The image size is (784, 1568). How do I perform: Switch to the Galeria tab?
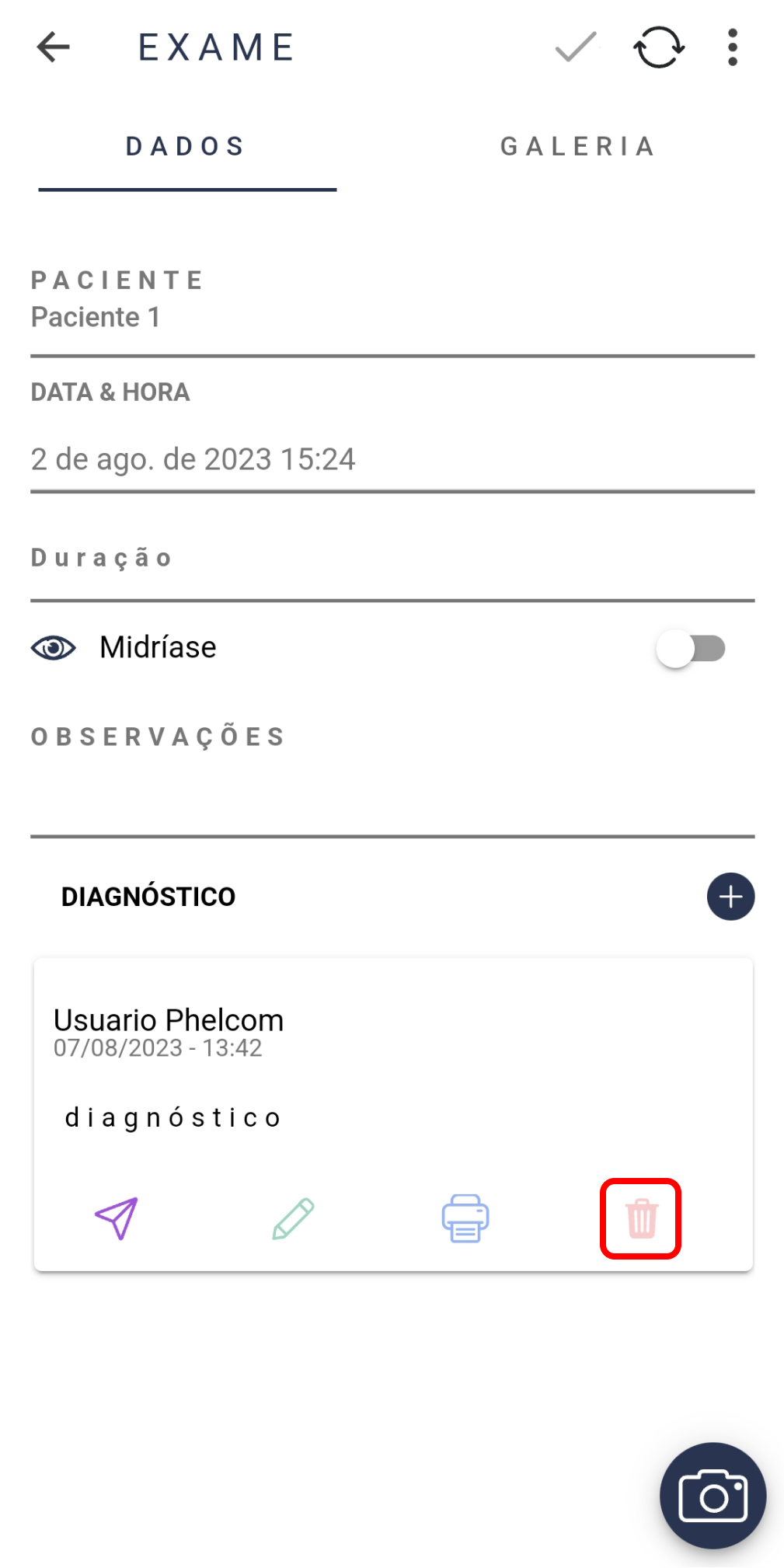pyautogui.click(x=578, y=146)
